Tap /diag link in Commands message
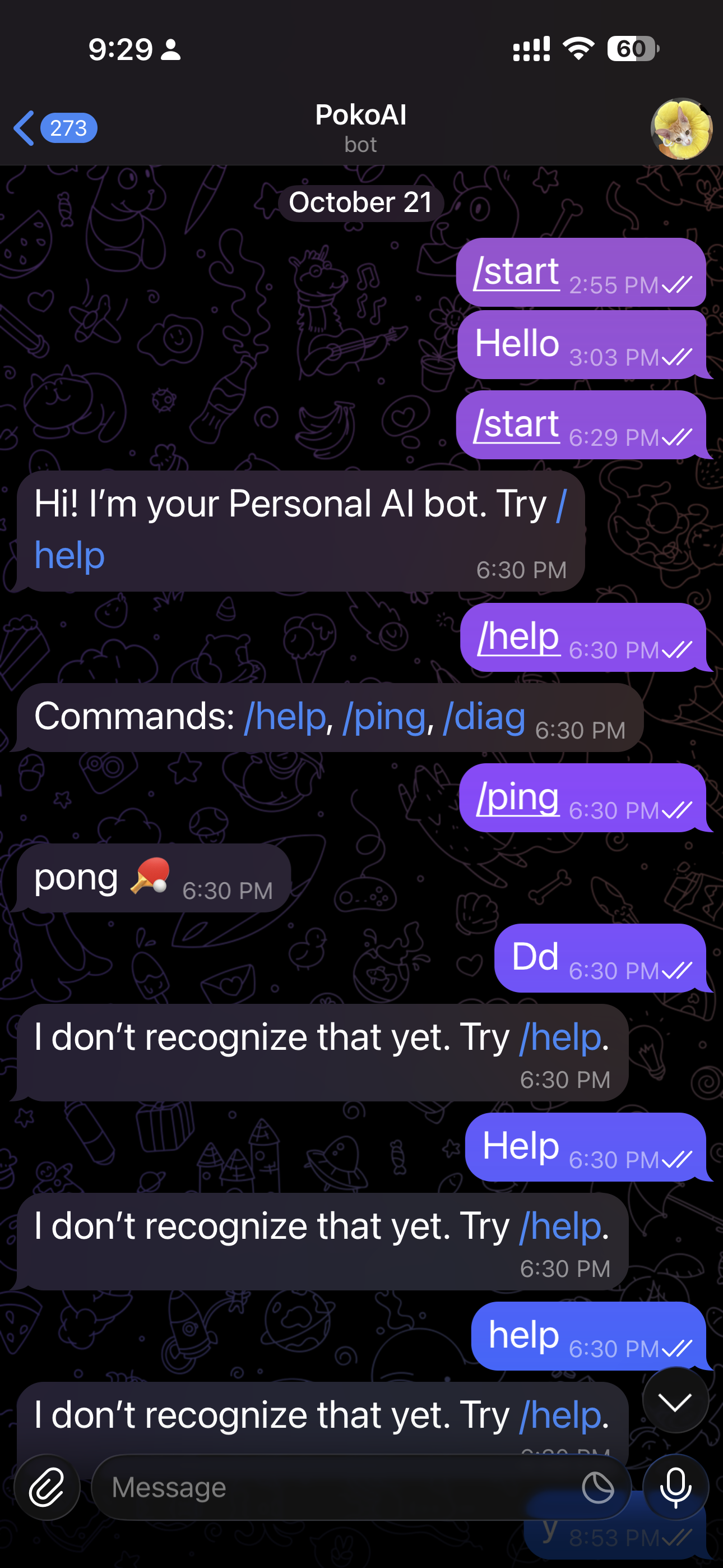 click(484, 717)
